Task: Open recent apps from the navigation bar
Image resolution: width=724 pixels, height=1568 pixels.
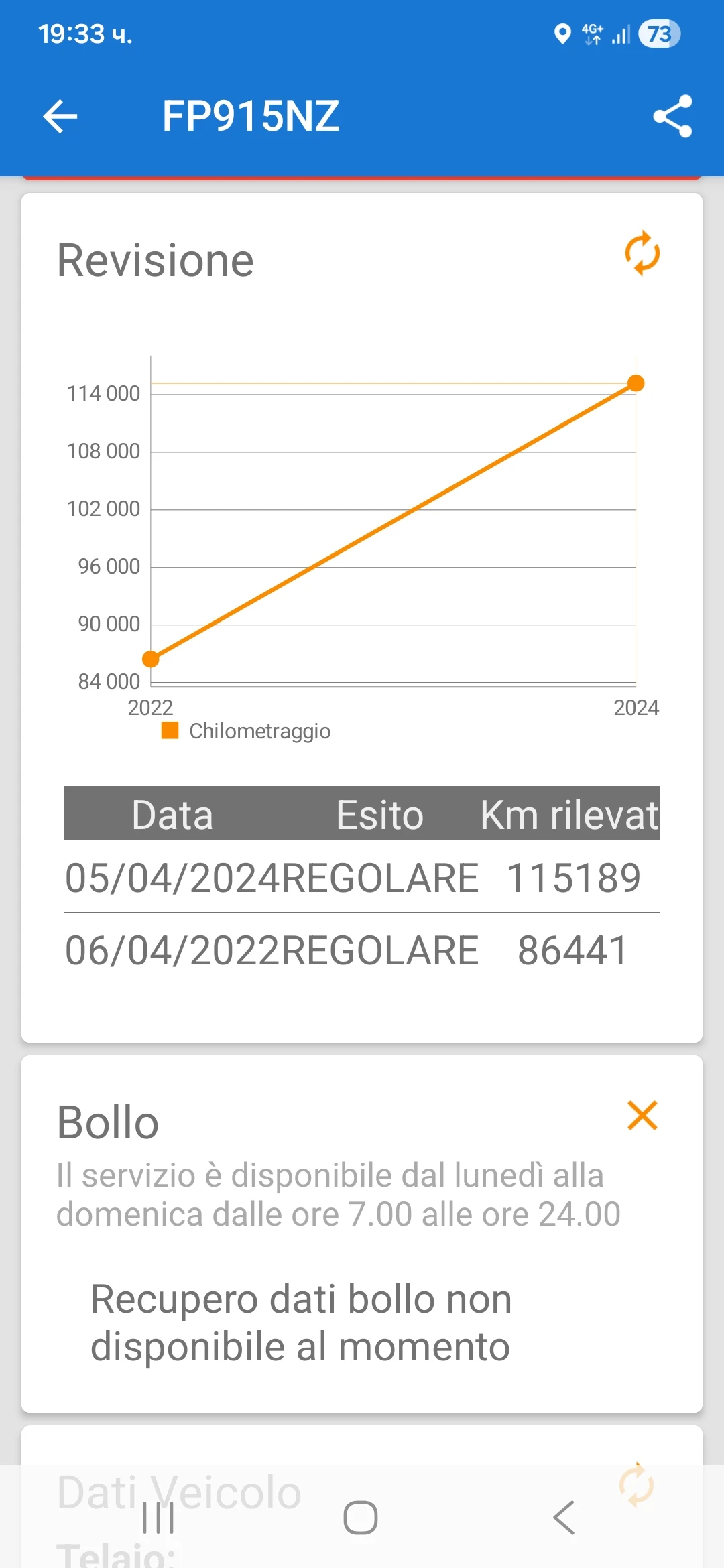Action: point(158,1518)
